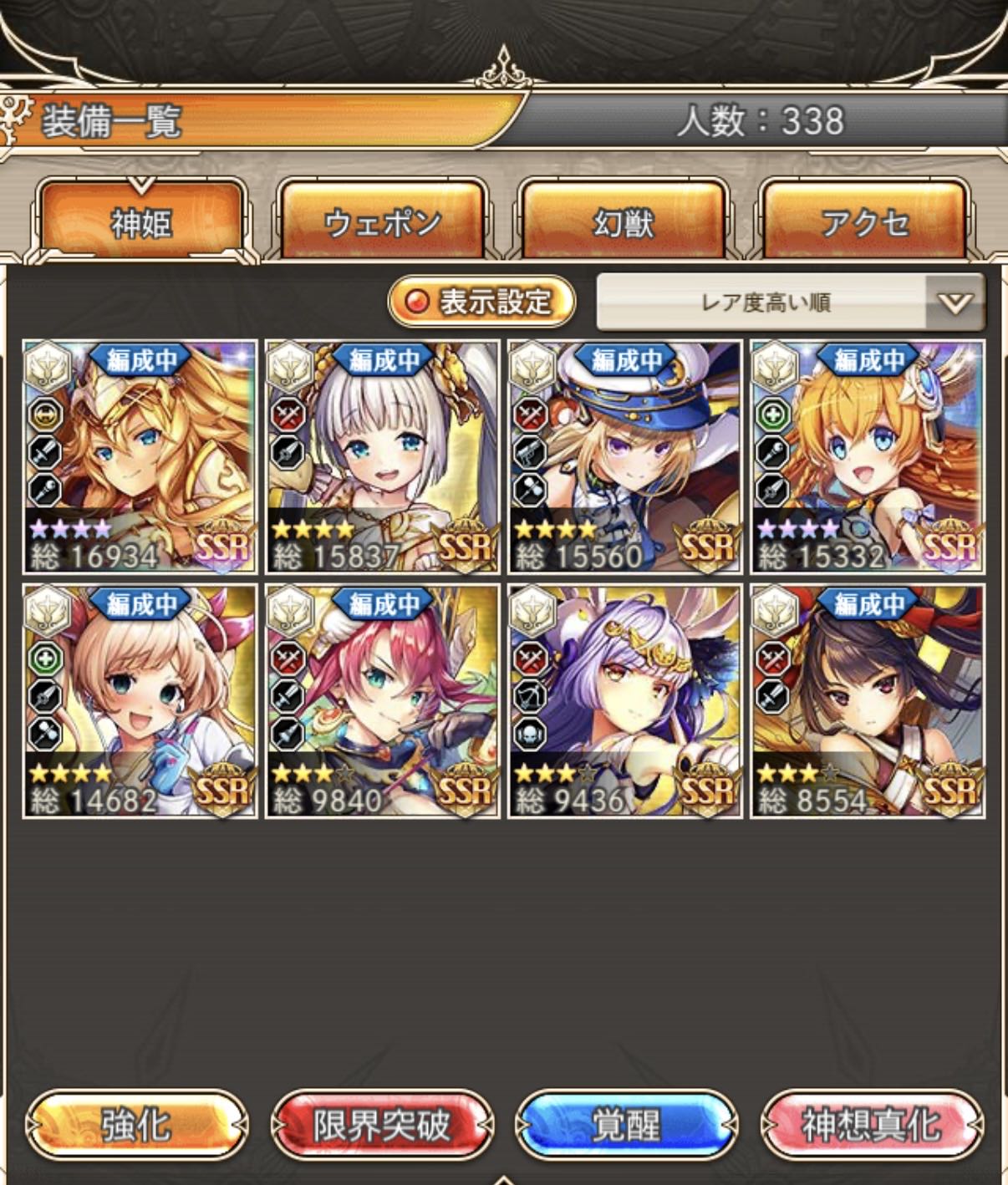
Task: Tap the 覚醒 awakening button
Action: tap(626, 1125)
